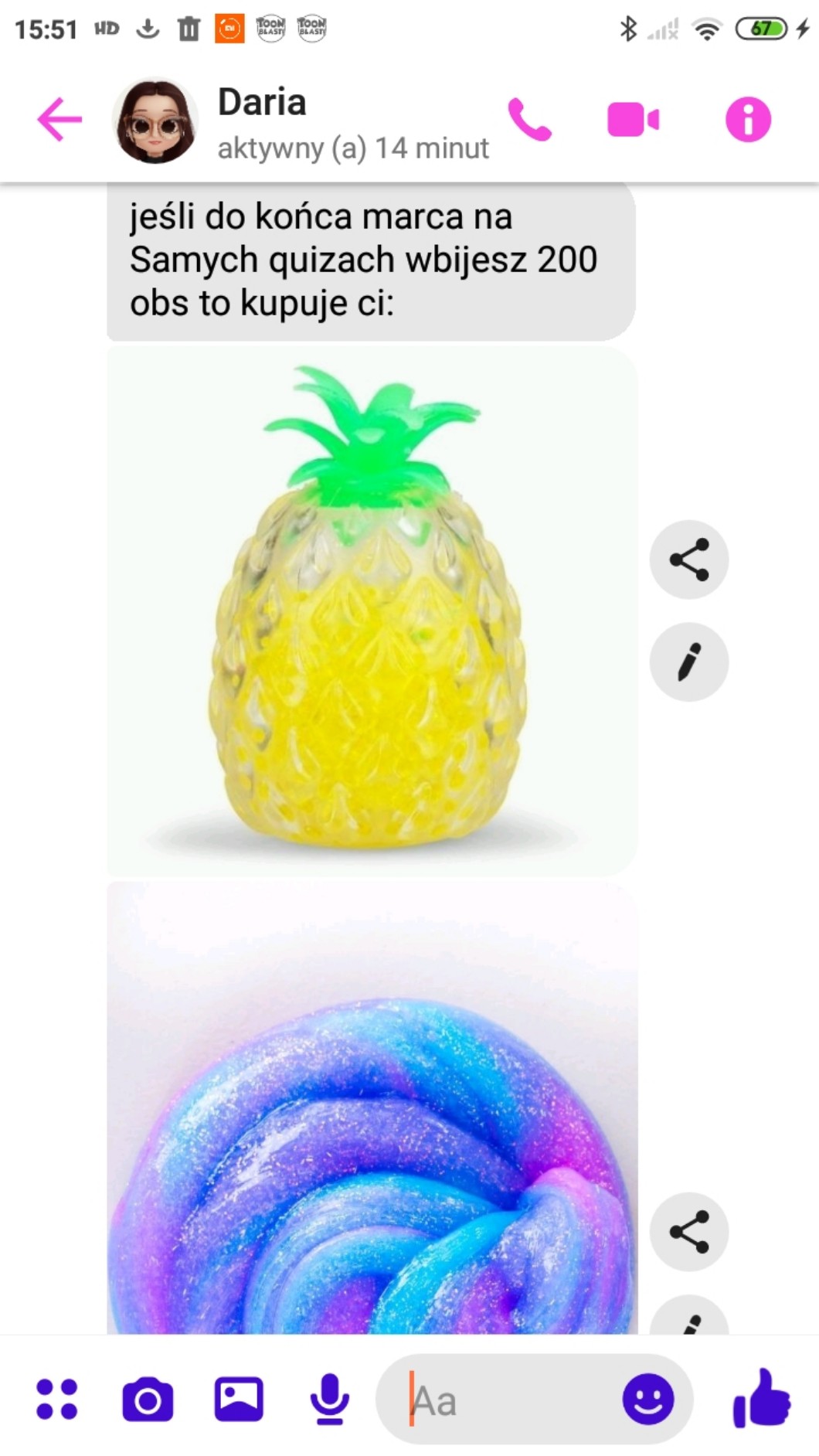Screen dimensions: 819x1456
Task: Open more actions four-dot menu
Action: click(57, 1399)
